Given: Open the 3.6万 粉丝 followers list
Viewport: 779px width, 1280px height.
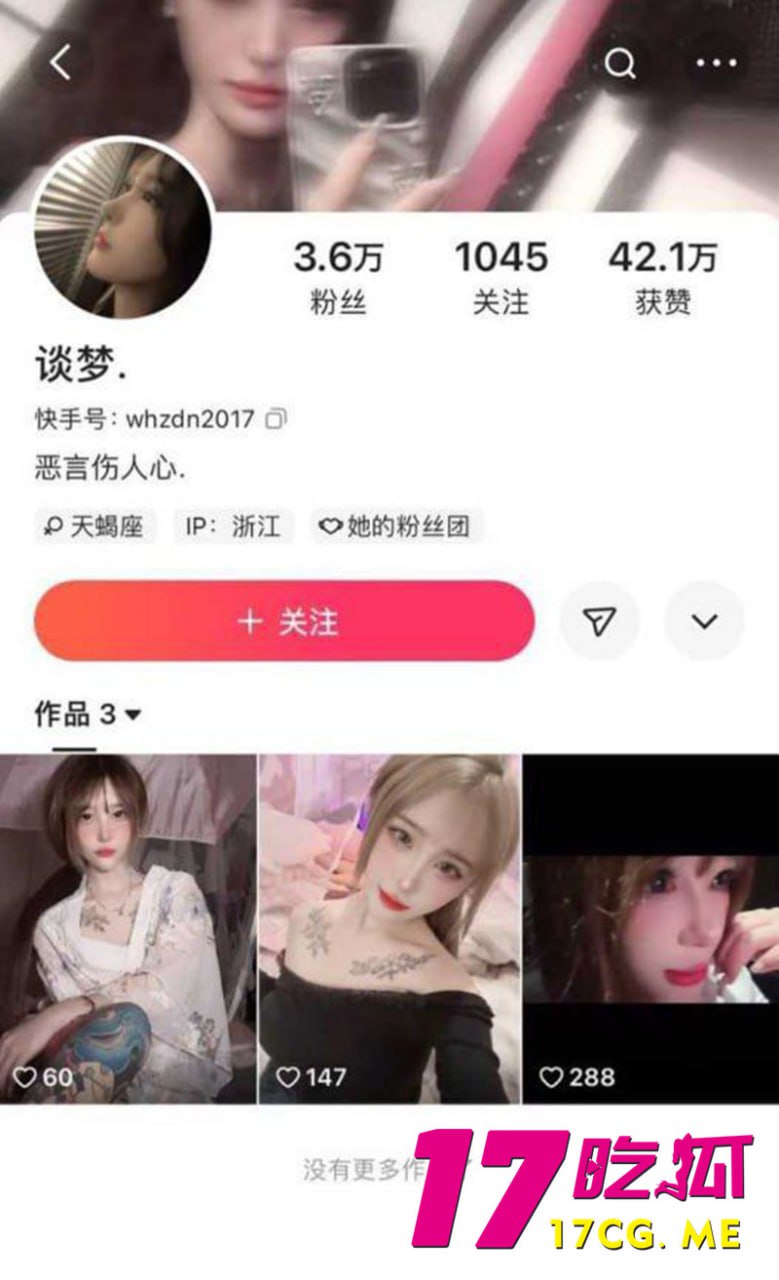Looking at the screenshot, I should coord(338,276).
